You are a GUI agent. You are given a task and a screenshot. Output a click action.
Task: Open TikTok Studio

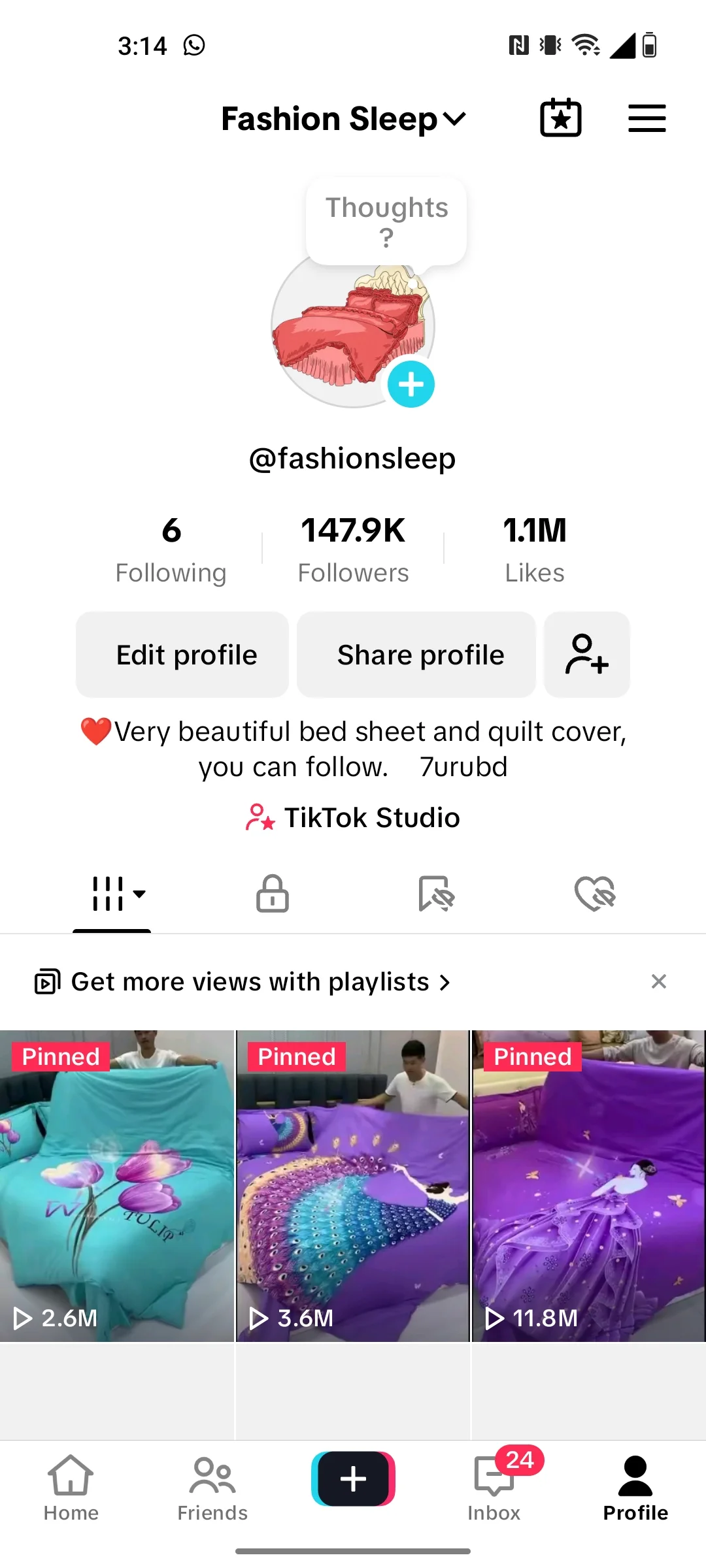click(353, 817)
